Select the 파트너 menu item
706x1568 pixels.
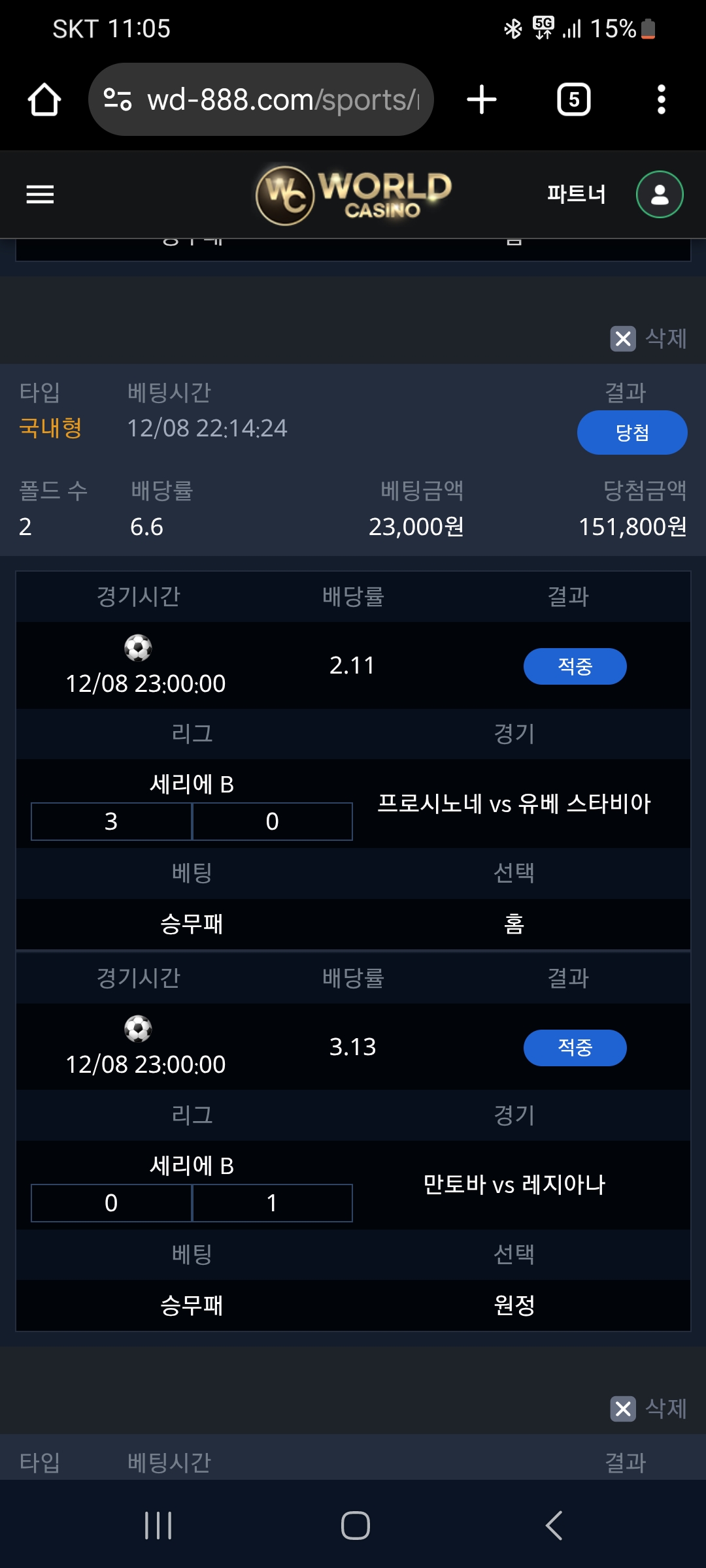pos(576,193)
